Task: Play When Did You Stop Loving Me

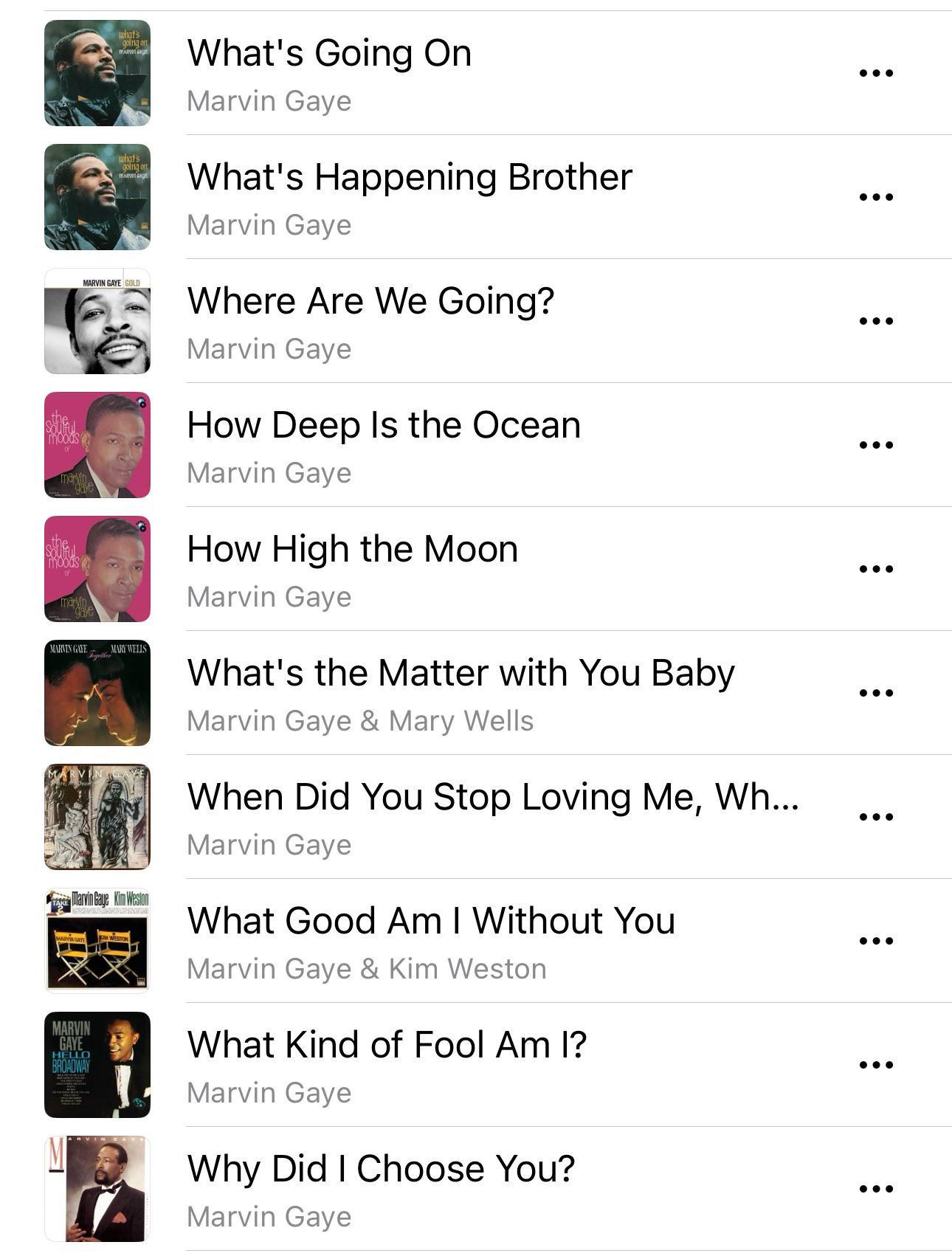Action: pyautogui.click(x=492, y=798)
